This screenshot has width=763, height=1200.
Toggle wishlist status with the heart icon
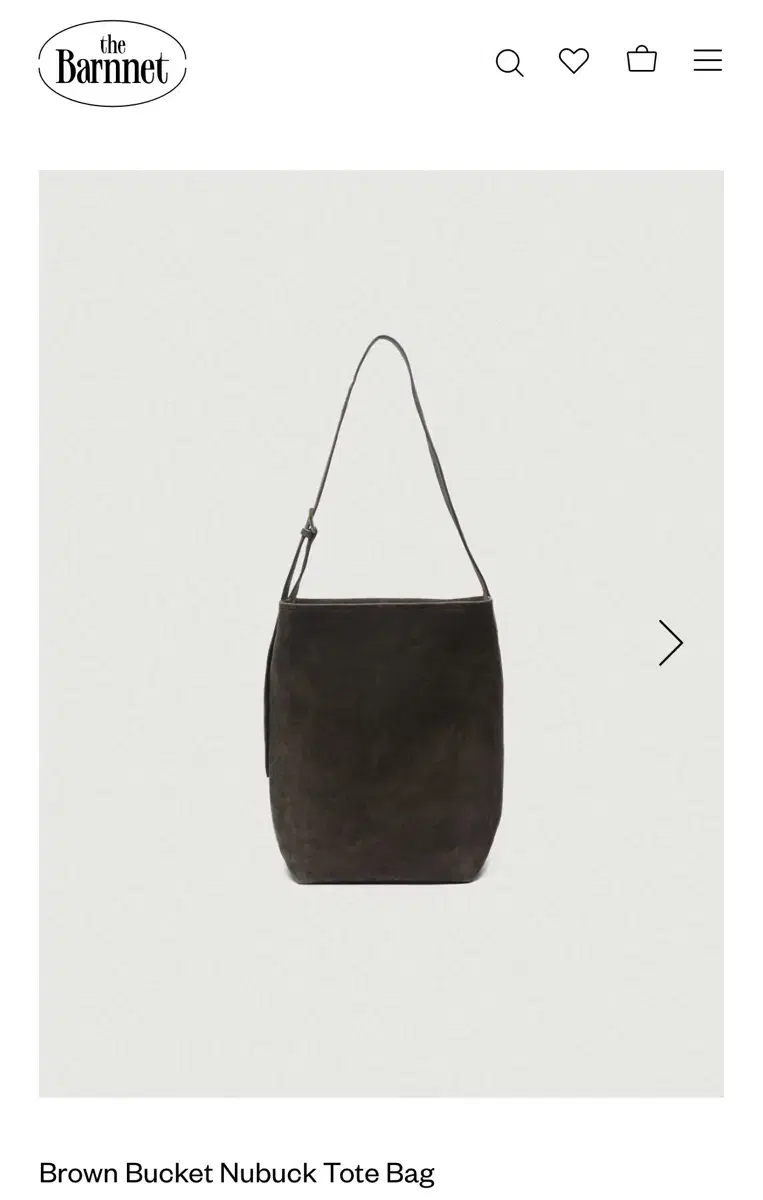(576, 62)
